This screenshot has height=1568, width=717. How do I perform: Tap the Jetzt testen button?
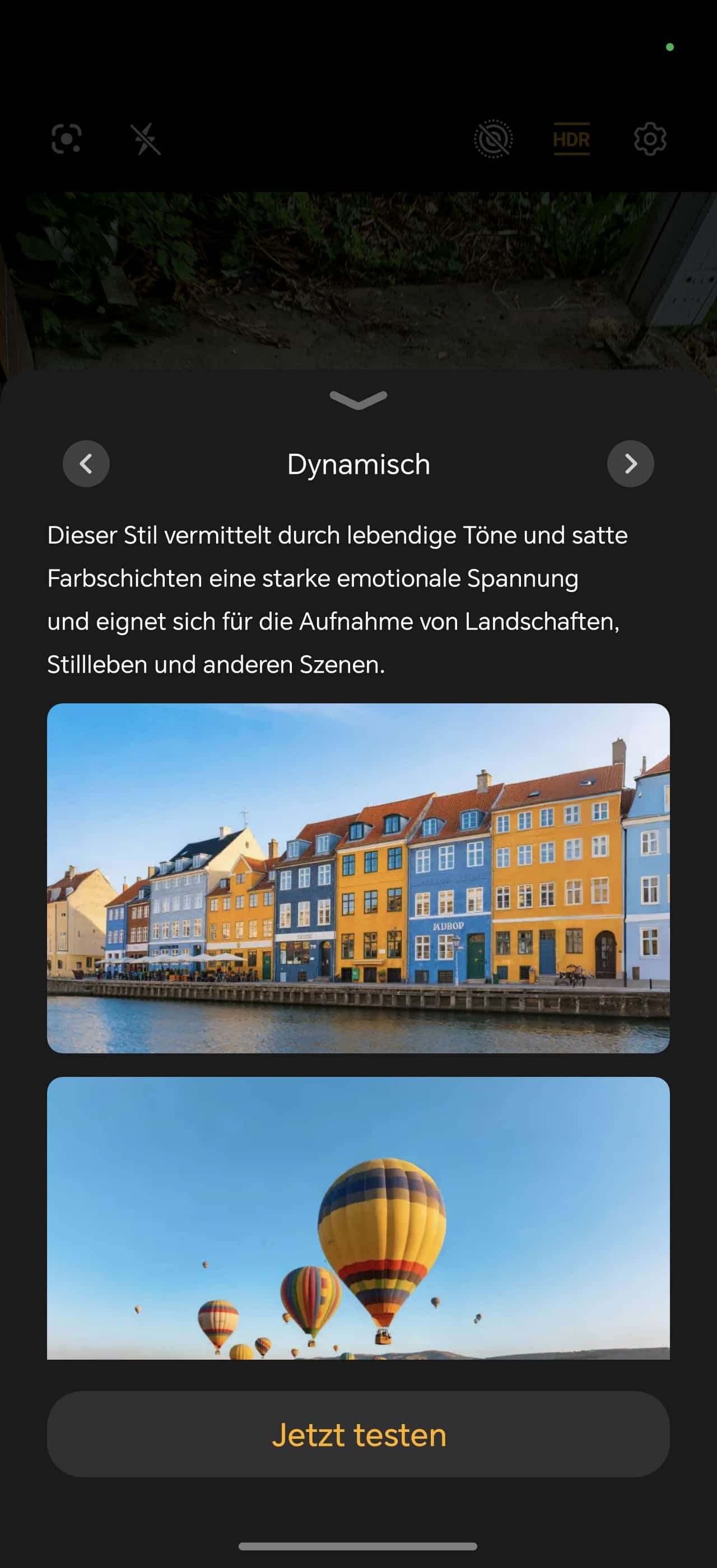click(358, 1434)
